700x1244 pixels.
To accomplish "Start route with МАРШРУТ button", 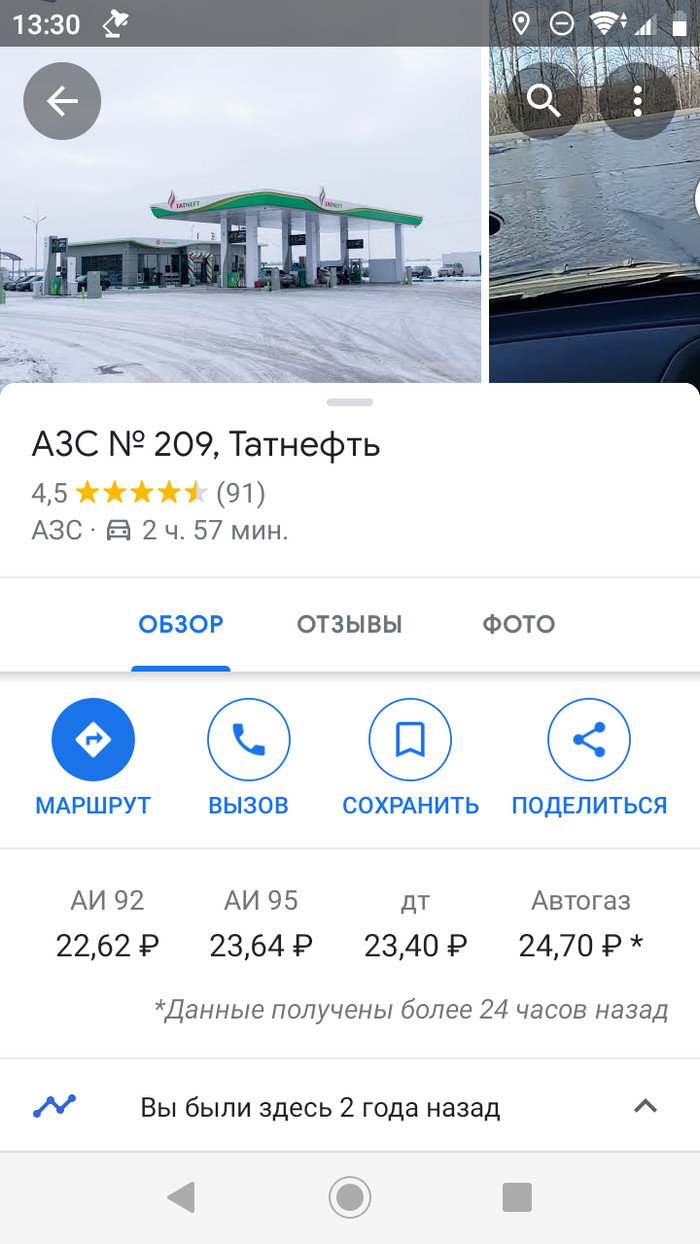I will (x=93, y=740).
